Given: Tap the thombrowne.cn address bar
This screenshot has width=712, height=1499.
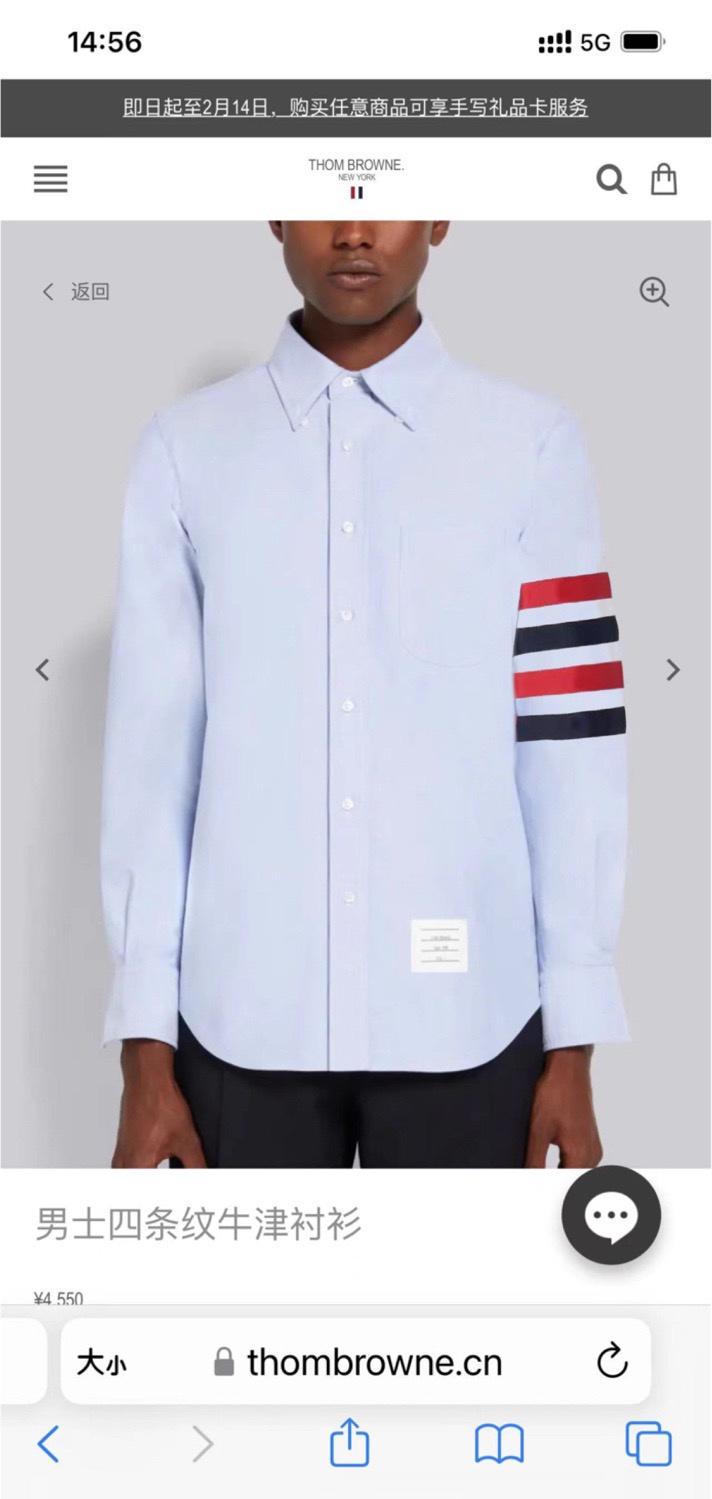Looking at the screenshot, I should coord(372,1362).
